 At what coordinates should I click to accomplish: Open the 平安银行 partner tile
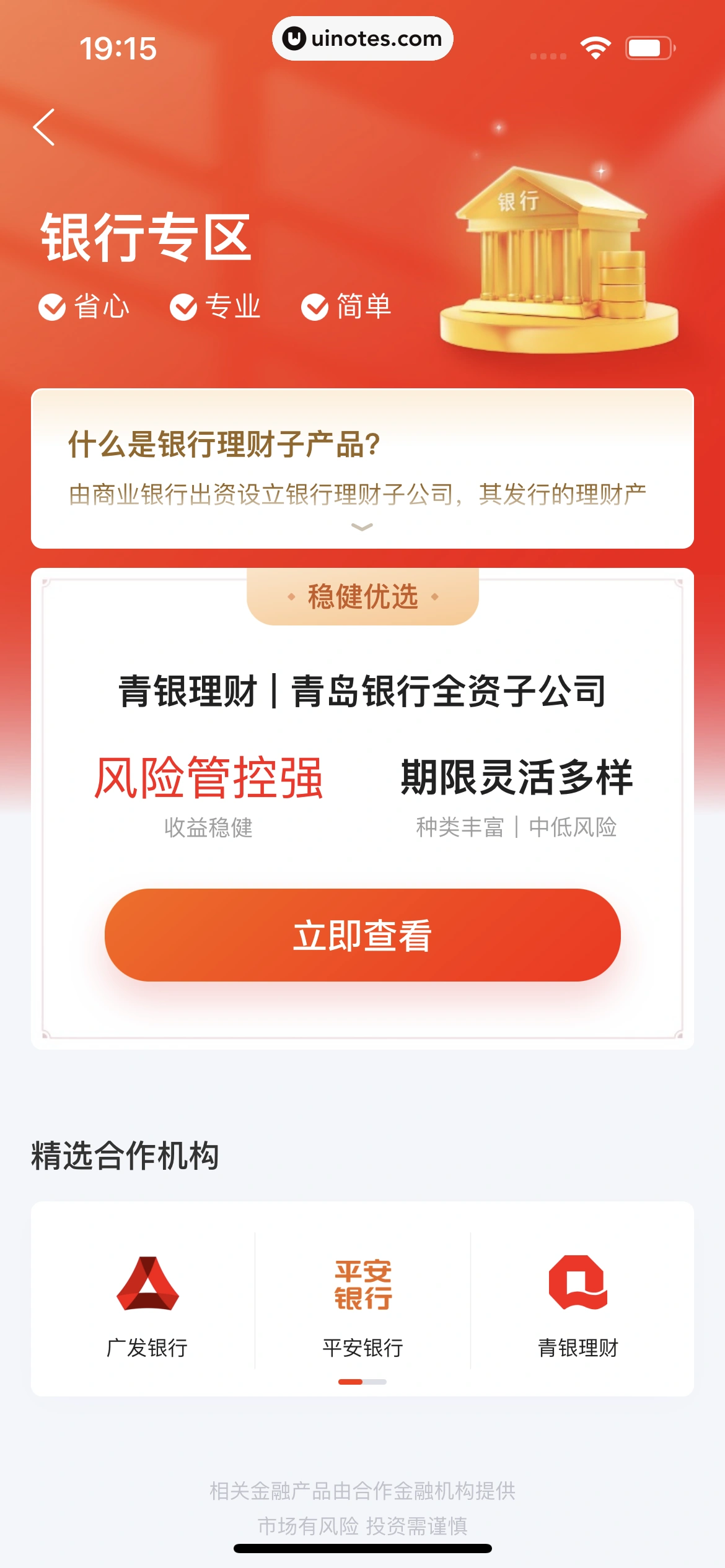click(362, 1305)
